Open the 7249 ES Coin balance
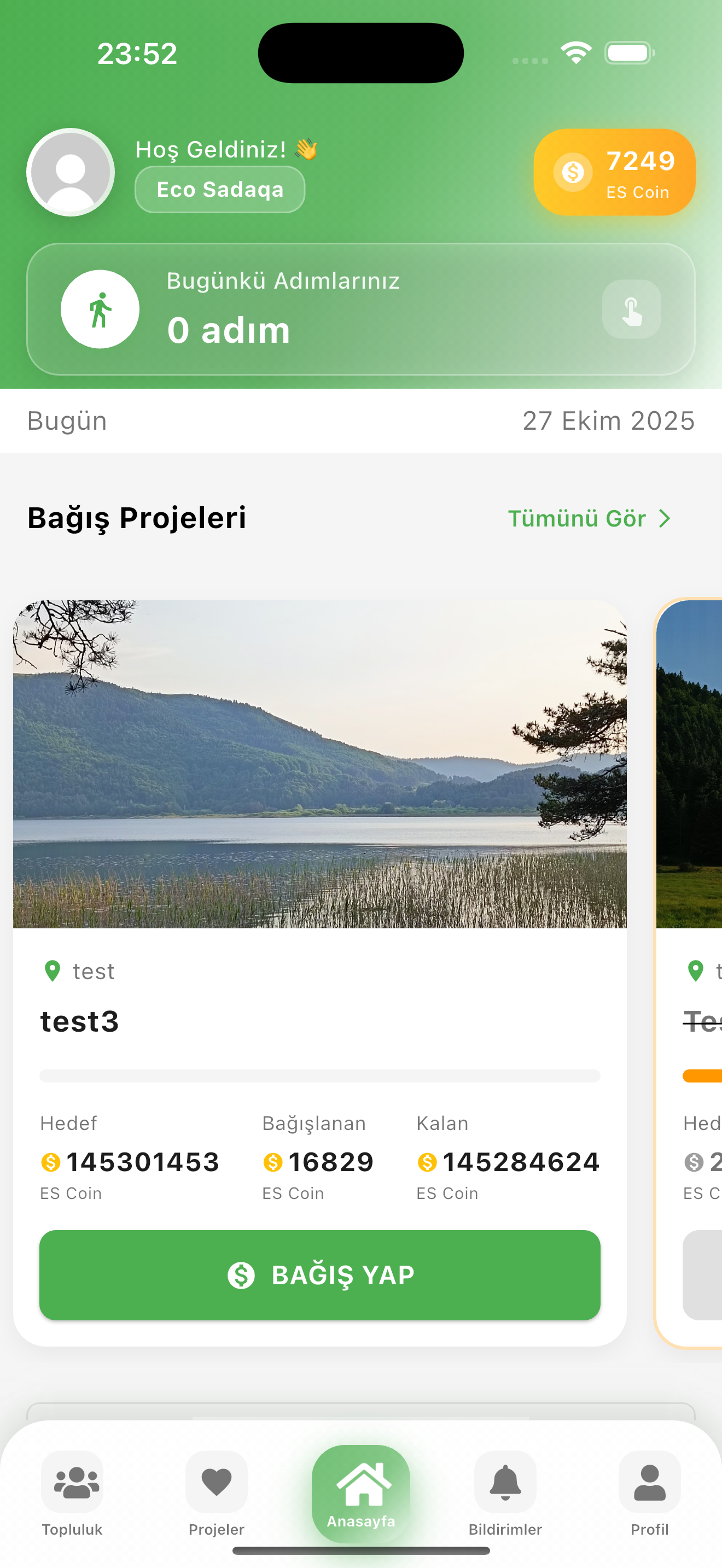Image resolution: width=722 pixels, height=1568 pixels. (x=614, y=172)
